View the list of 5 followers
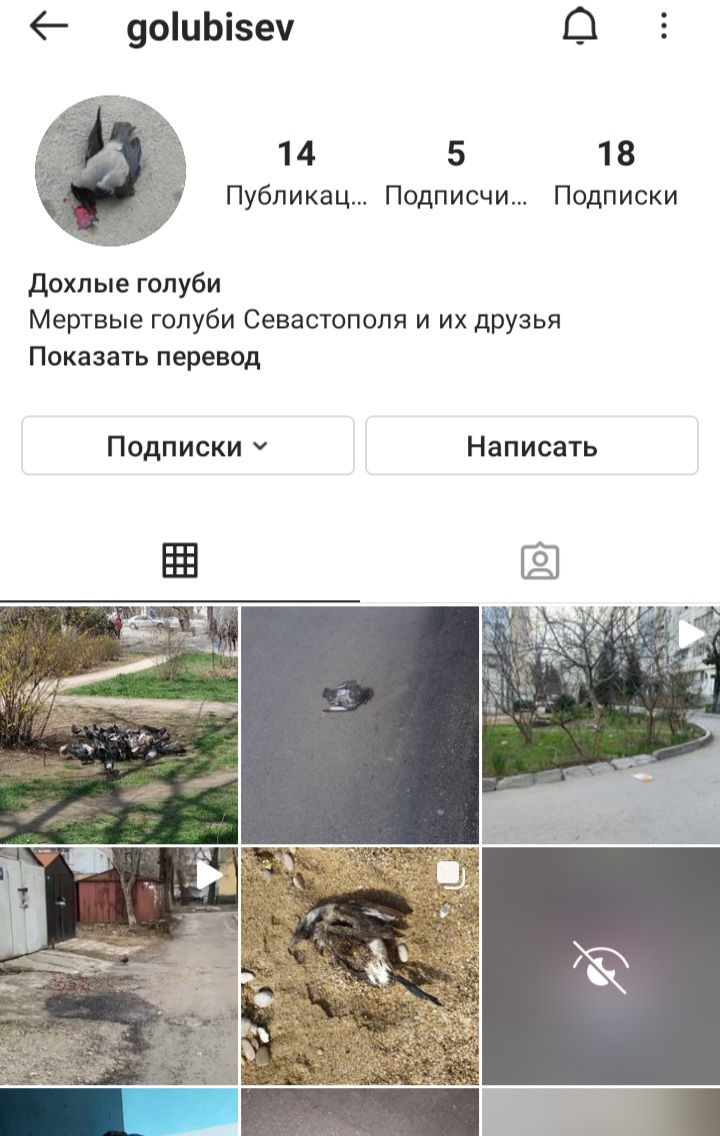This screenshot has height=1136, width=720. pyautogui.click(x=456, y=172)
